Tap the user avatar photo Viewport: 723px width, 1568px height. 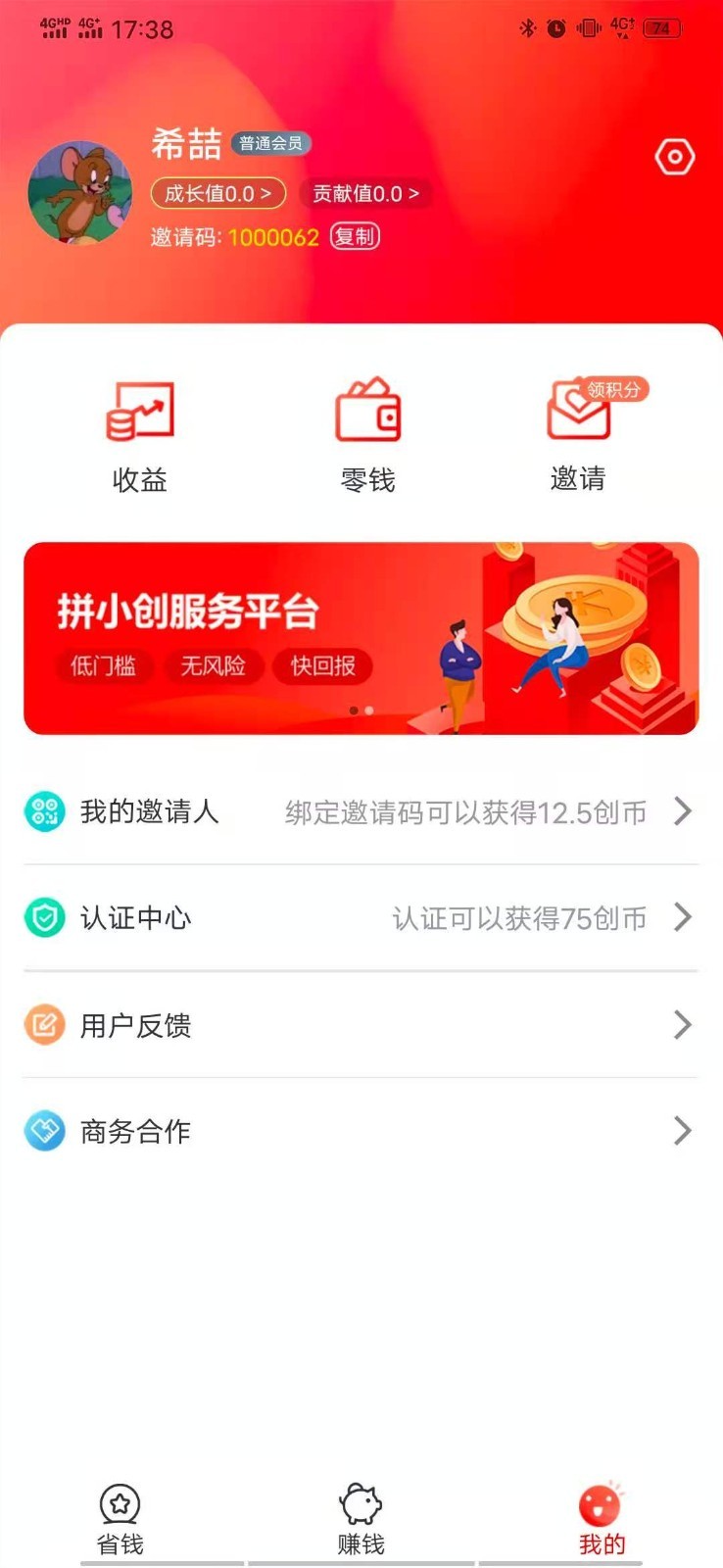(x=81, y=193)
